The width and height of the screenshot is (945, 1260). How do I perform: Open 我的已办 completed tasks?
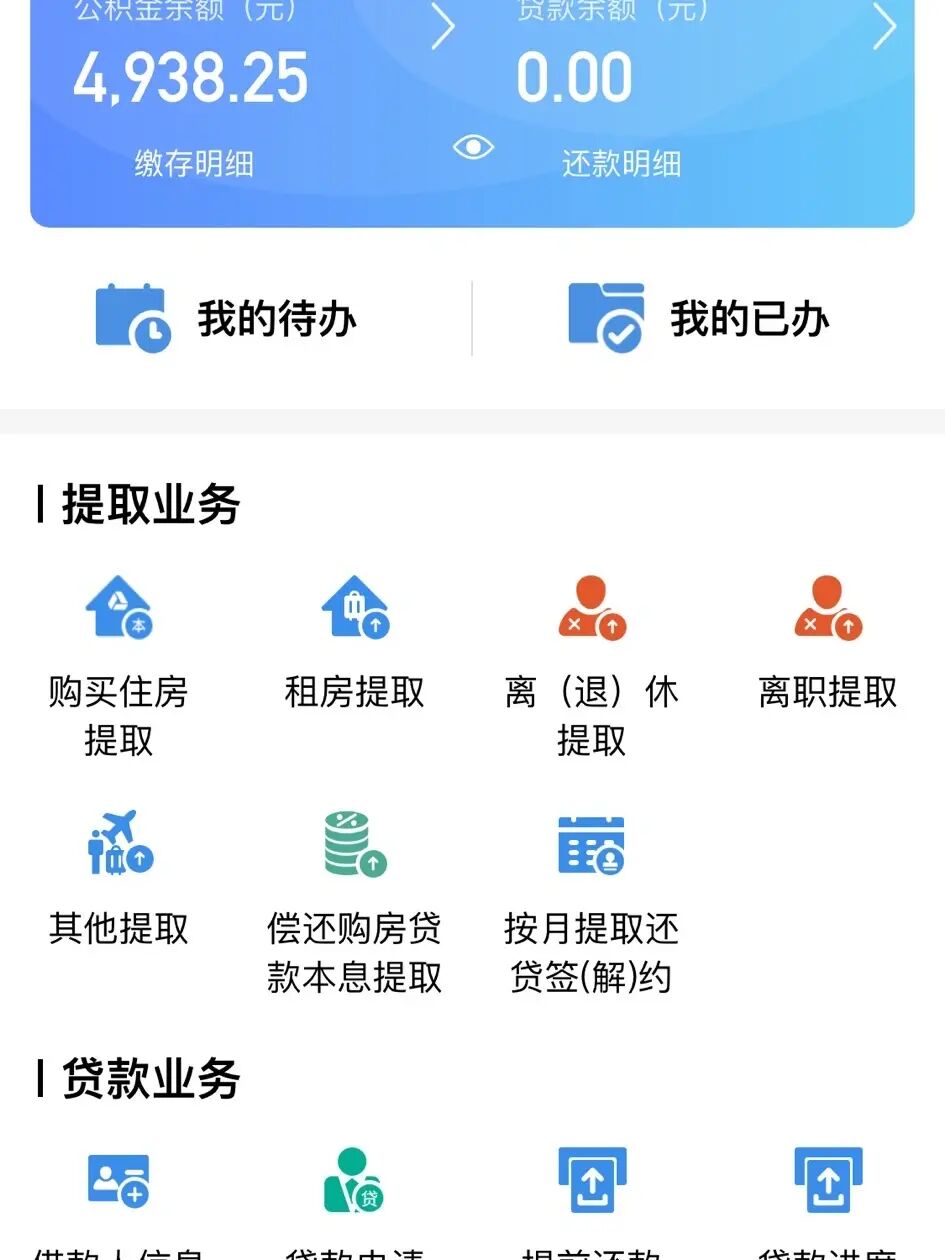(700, 318)
